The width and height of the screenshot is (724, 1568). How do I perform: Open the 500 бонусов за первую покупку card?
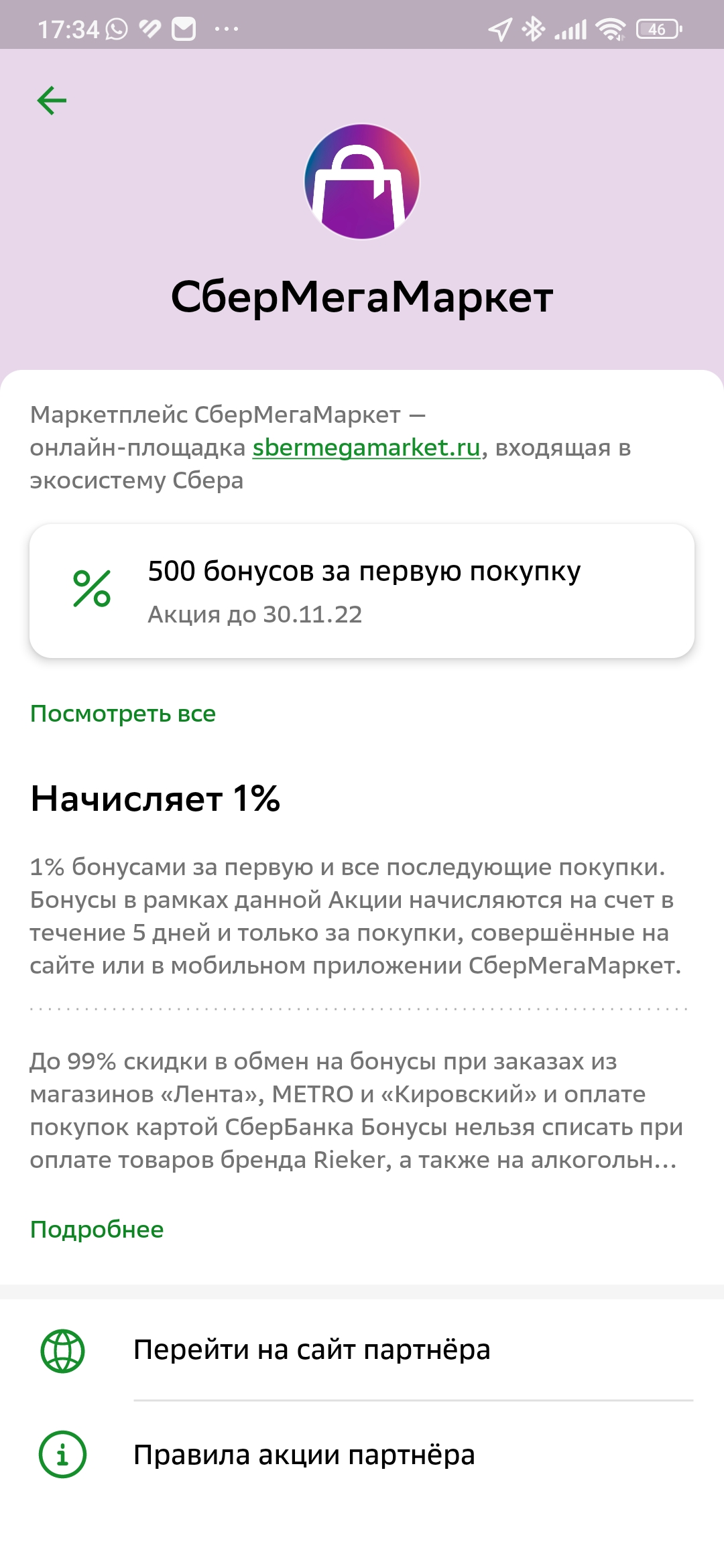[362, 591]
